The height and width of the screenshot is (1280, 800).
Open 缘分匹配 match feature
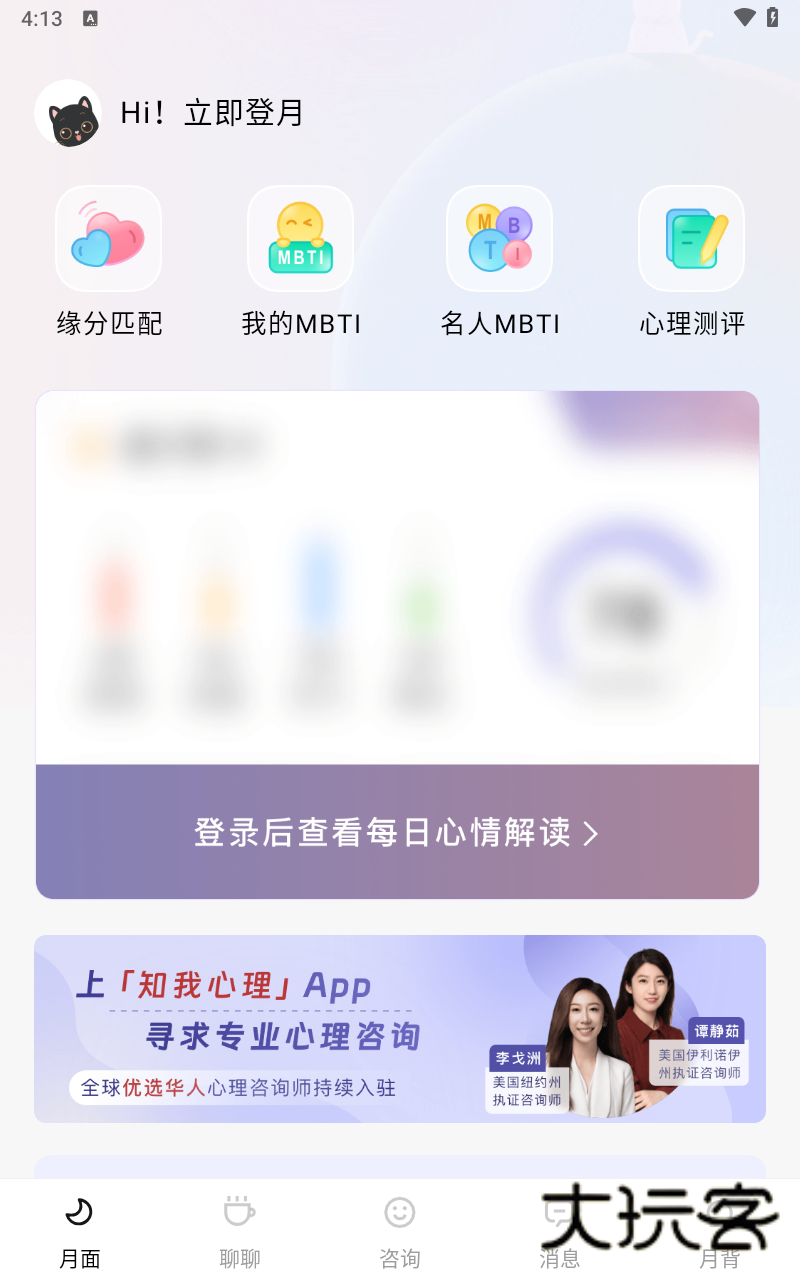109,240
